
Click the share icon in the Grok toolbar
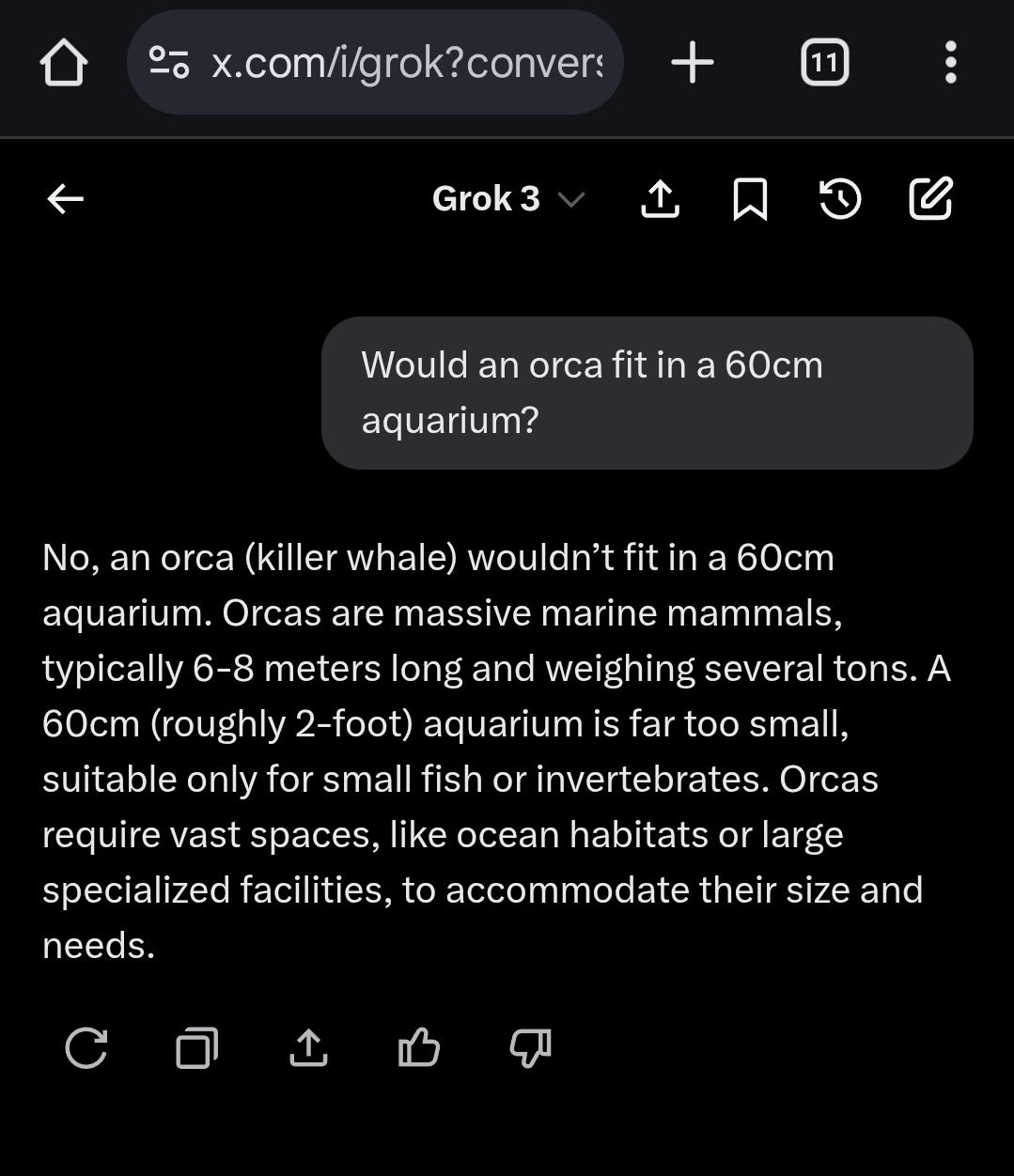click(x=661, y=198)
